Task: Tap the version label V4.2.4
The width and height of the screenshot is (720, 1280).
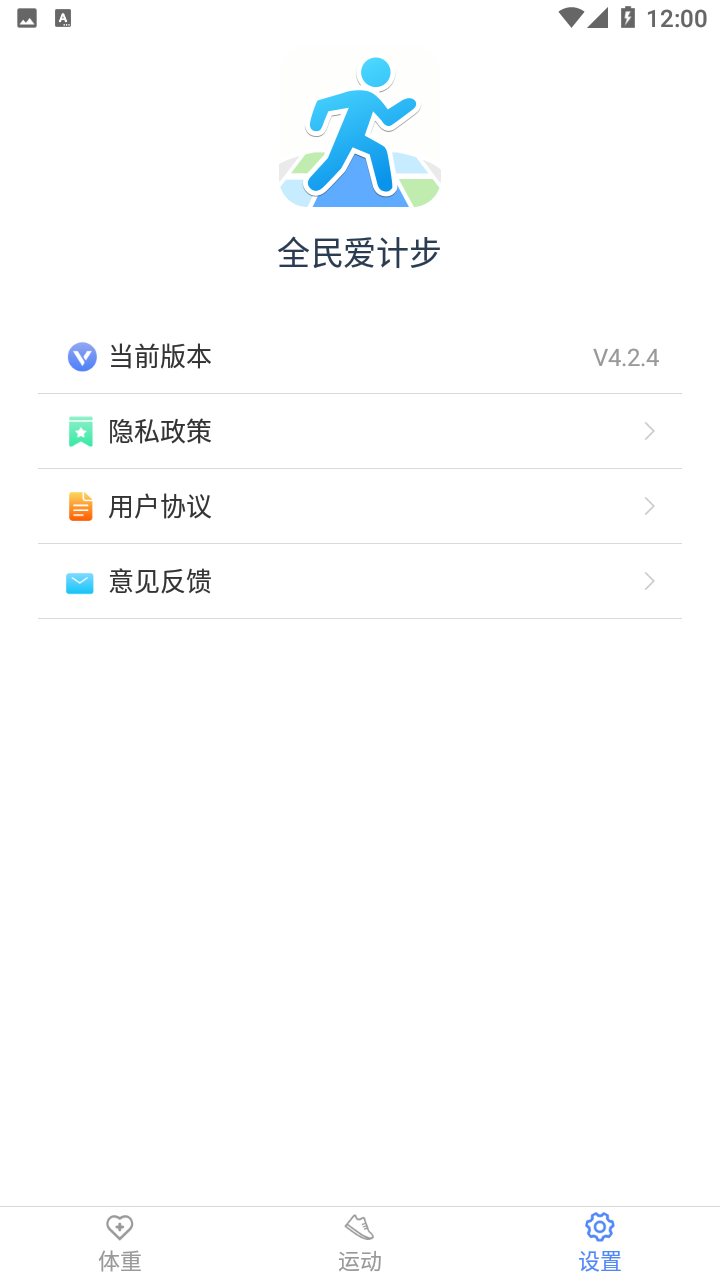Action: click(626, 357)
